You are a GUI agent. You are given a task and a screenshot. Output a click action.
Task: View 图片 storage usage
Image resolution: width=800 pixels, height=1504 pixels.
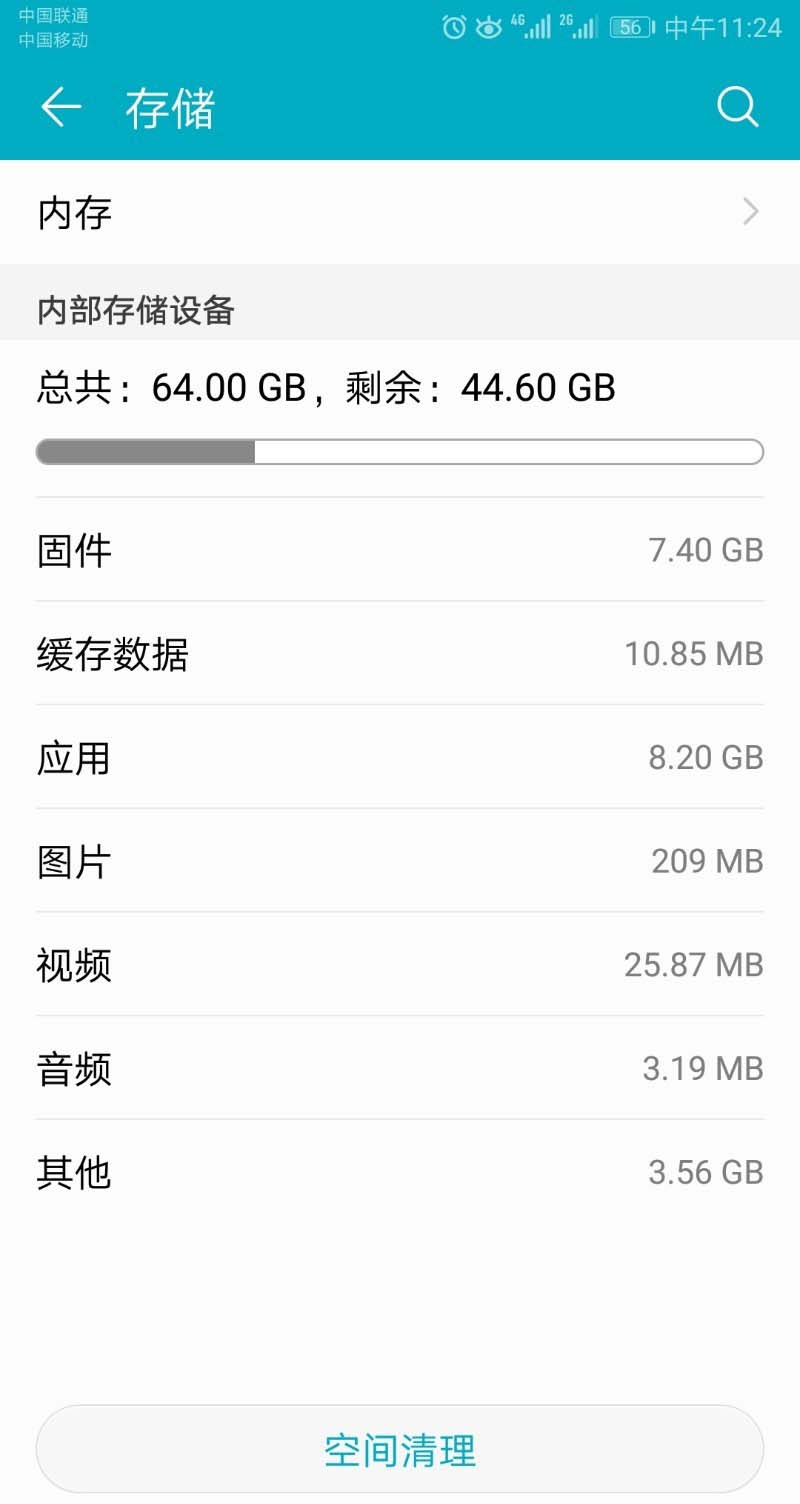tap(400, 861)
